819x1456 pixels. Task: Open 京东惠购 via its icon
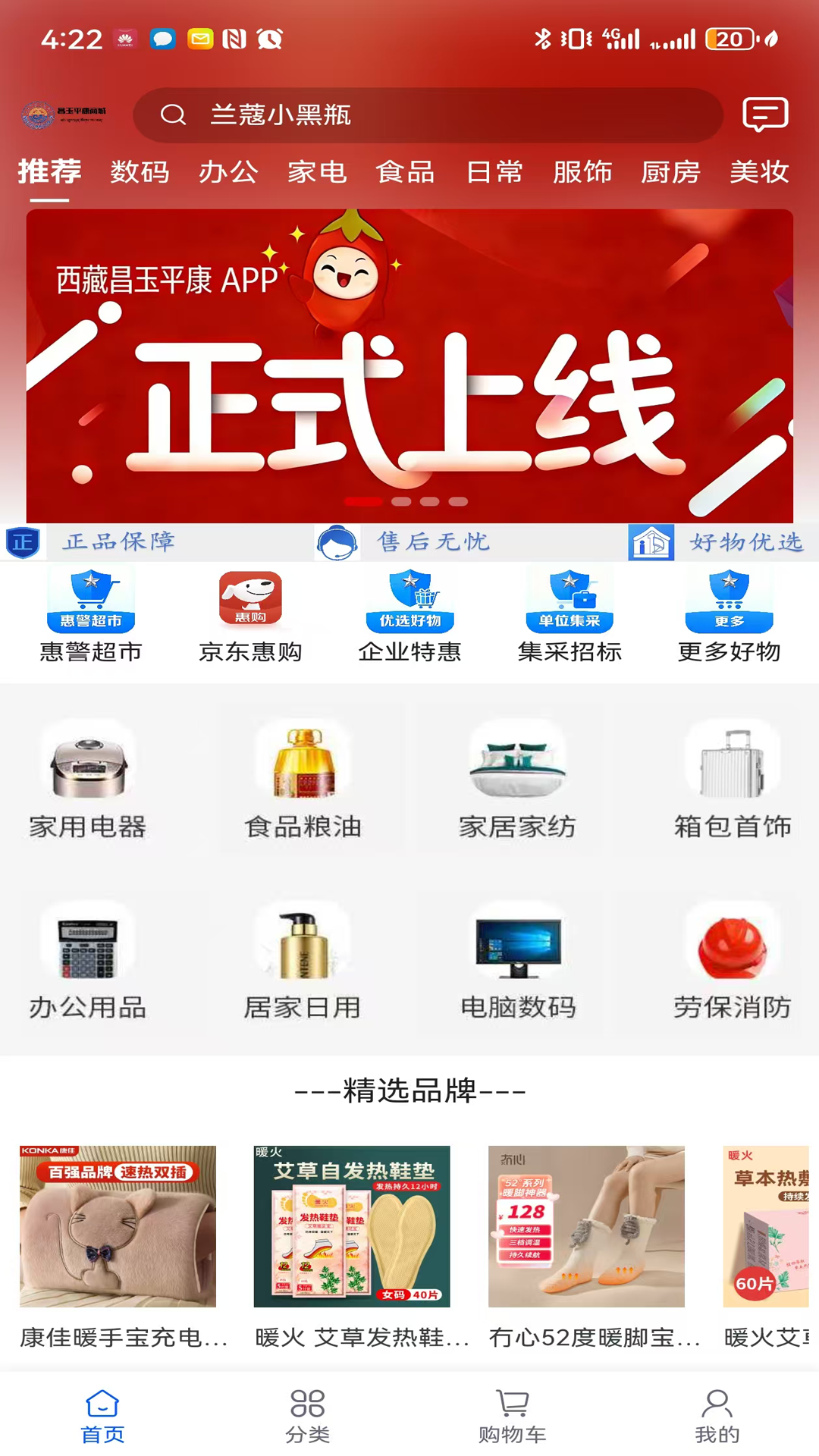(250, 599)
